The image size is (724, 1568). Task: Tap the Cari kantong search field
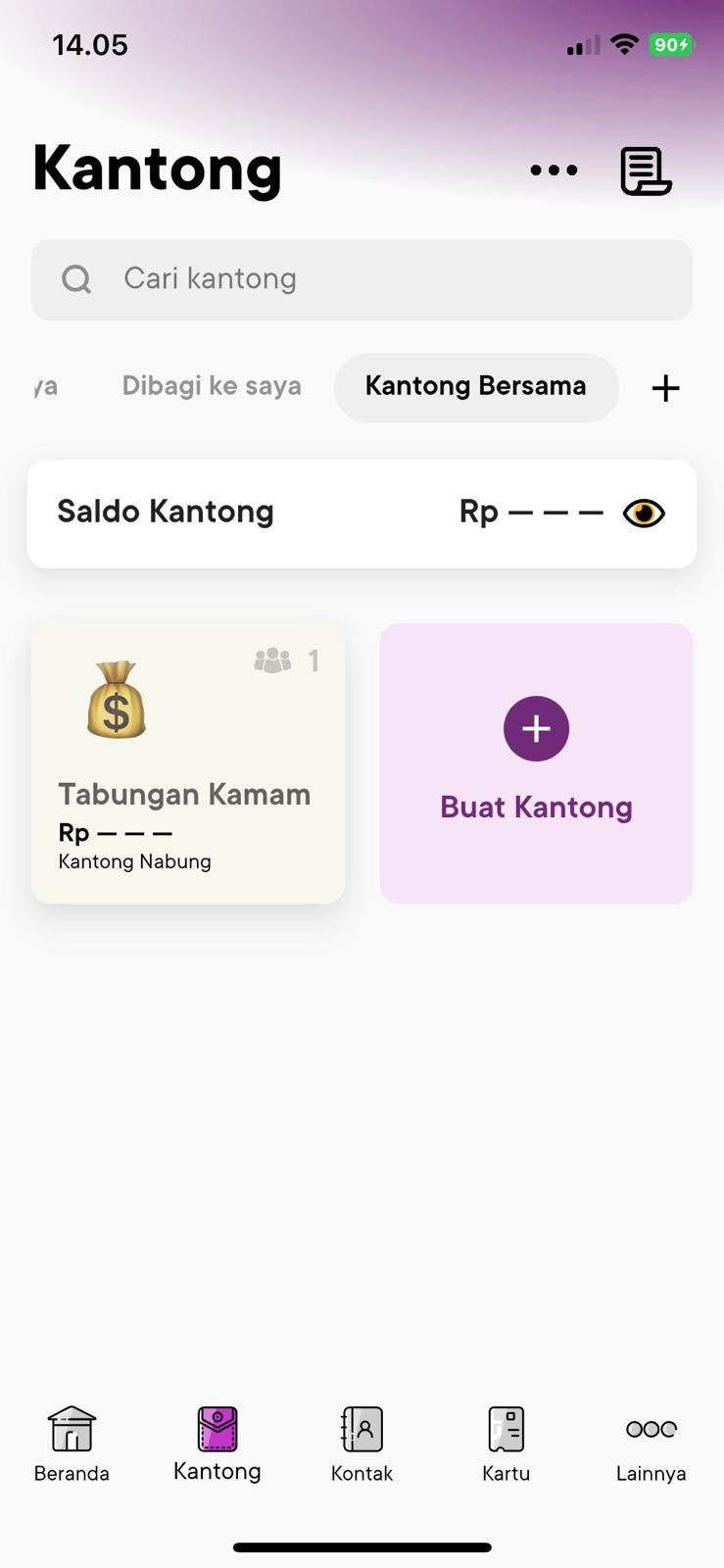coord(362,279)
